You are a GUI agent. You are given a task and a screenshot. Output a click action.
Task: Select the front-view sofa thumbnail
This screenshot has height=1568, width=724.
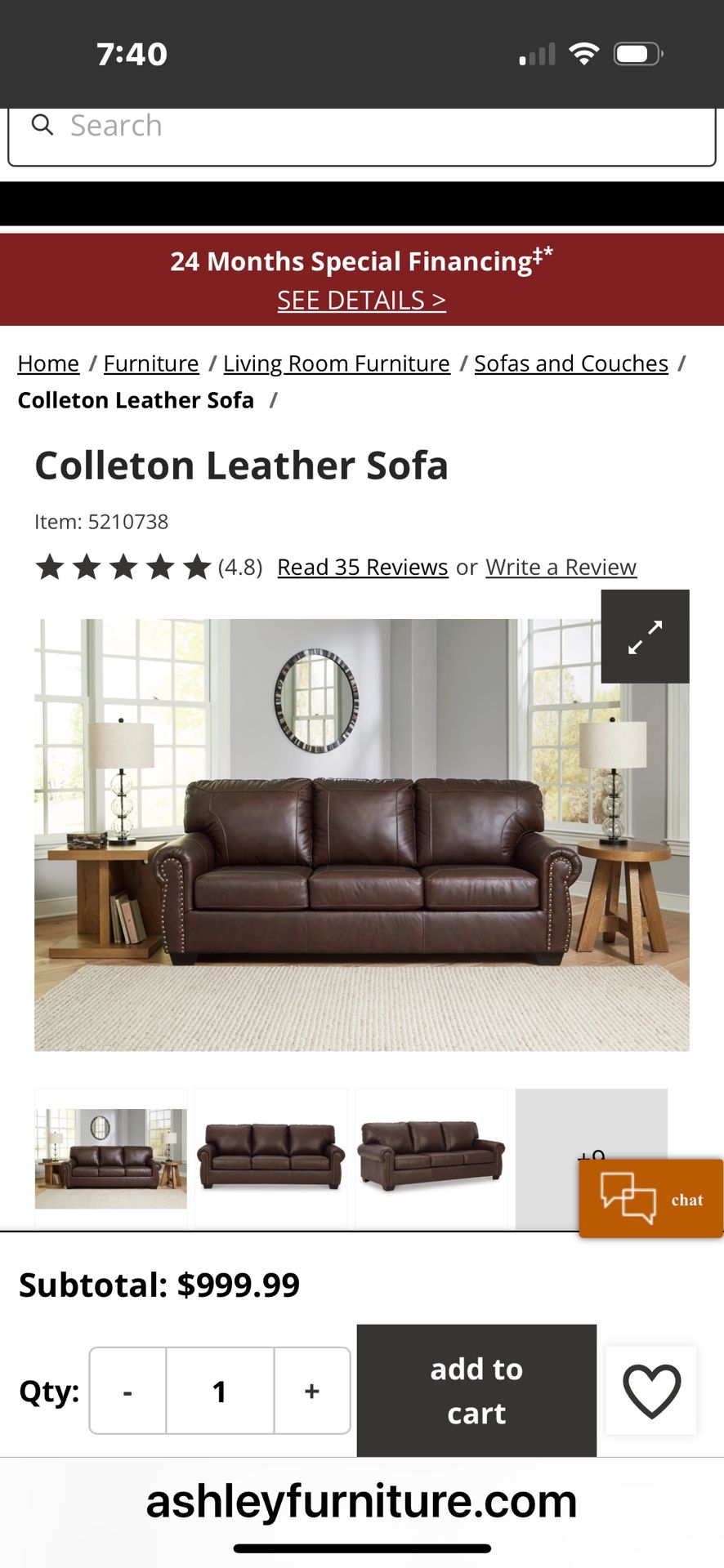click(x=271, y=1157)
